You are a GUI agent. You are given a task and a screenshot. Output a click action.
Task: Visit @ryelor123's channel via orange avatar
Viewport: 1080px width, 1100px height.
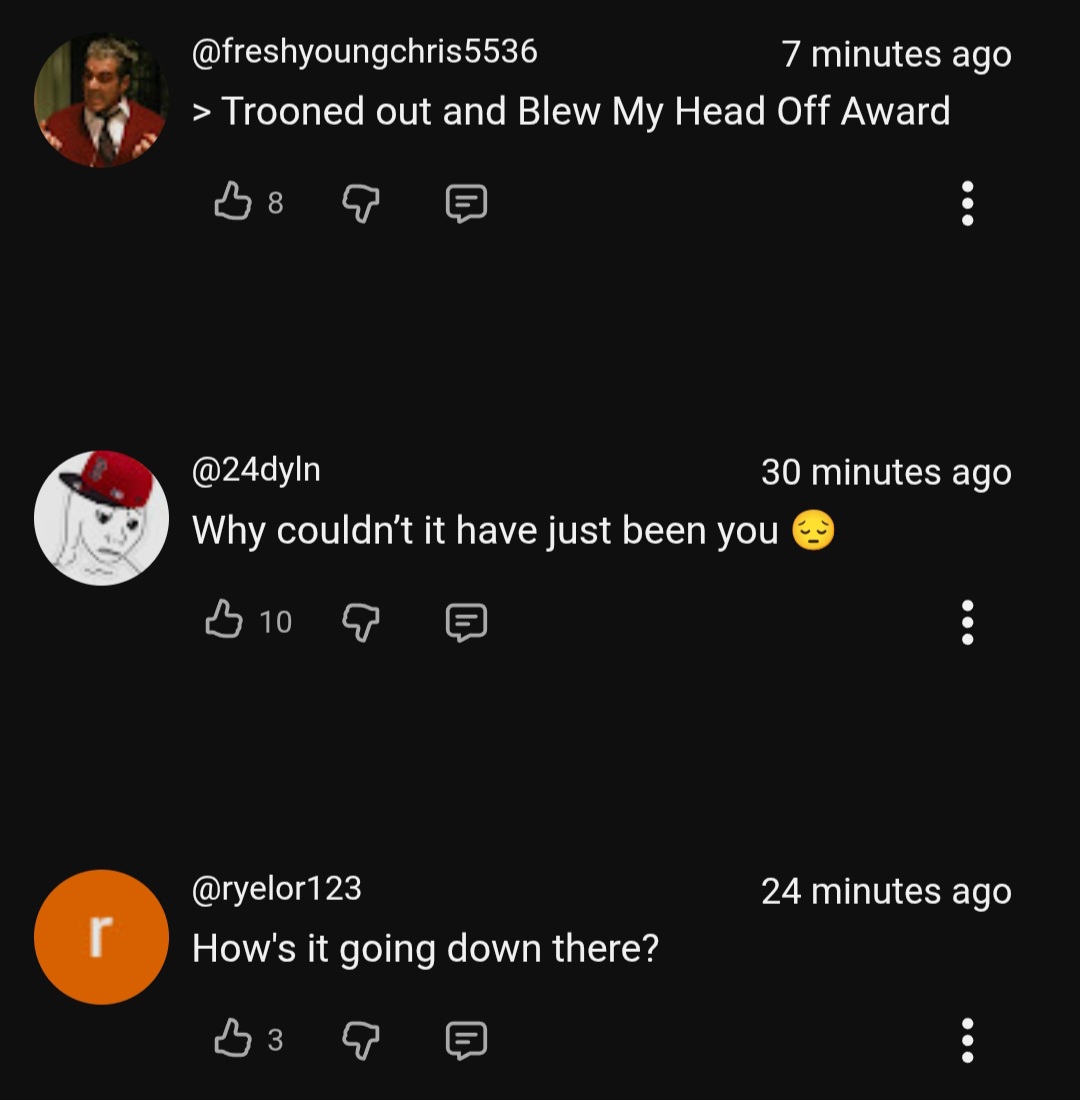point(101,936)
